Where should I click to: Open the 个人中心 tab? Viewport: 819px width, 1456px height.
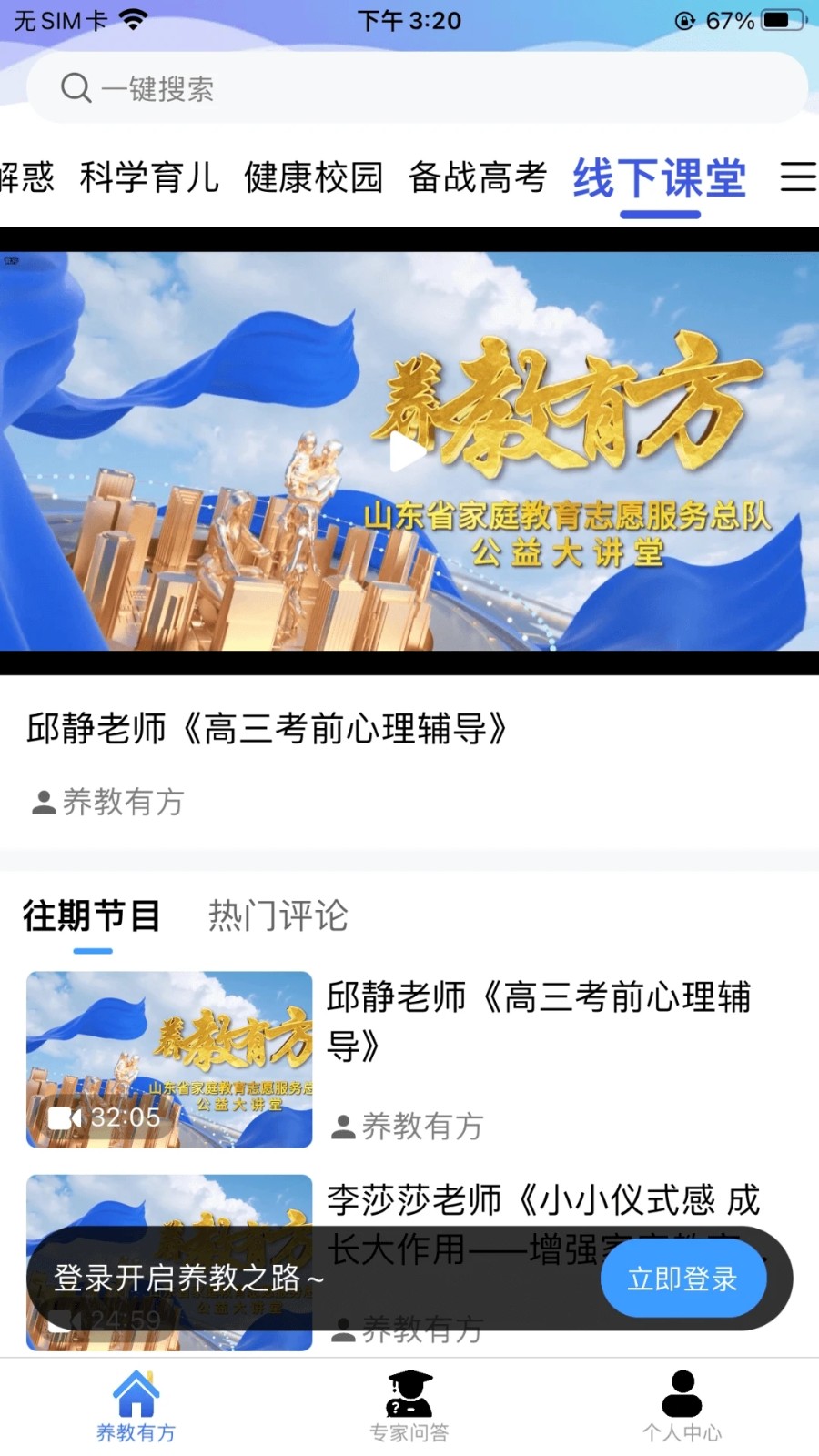[x=682, y=1406]
